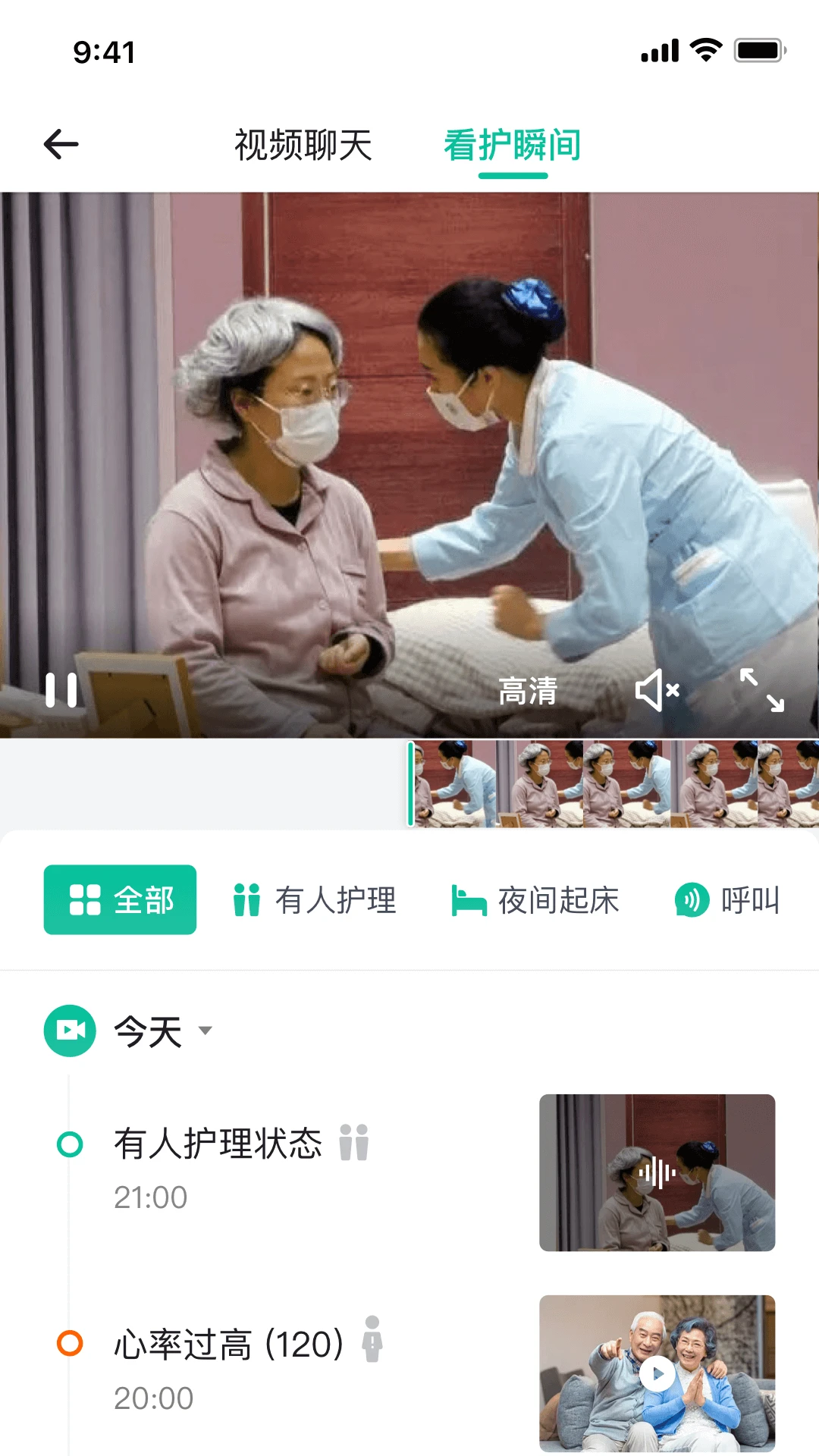Open the 今天 date dropdown

162,1031
